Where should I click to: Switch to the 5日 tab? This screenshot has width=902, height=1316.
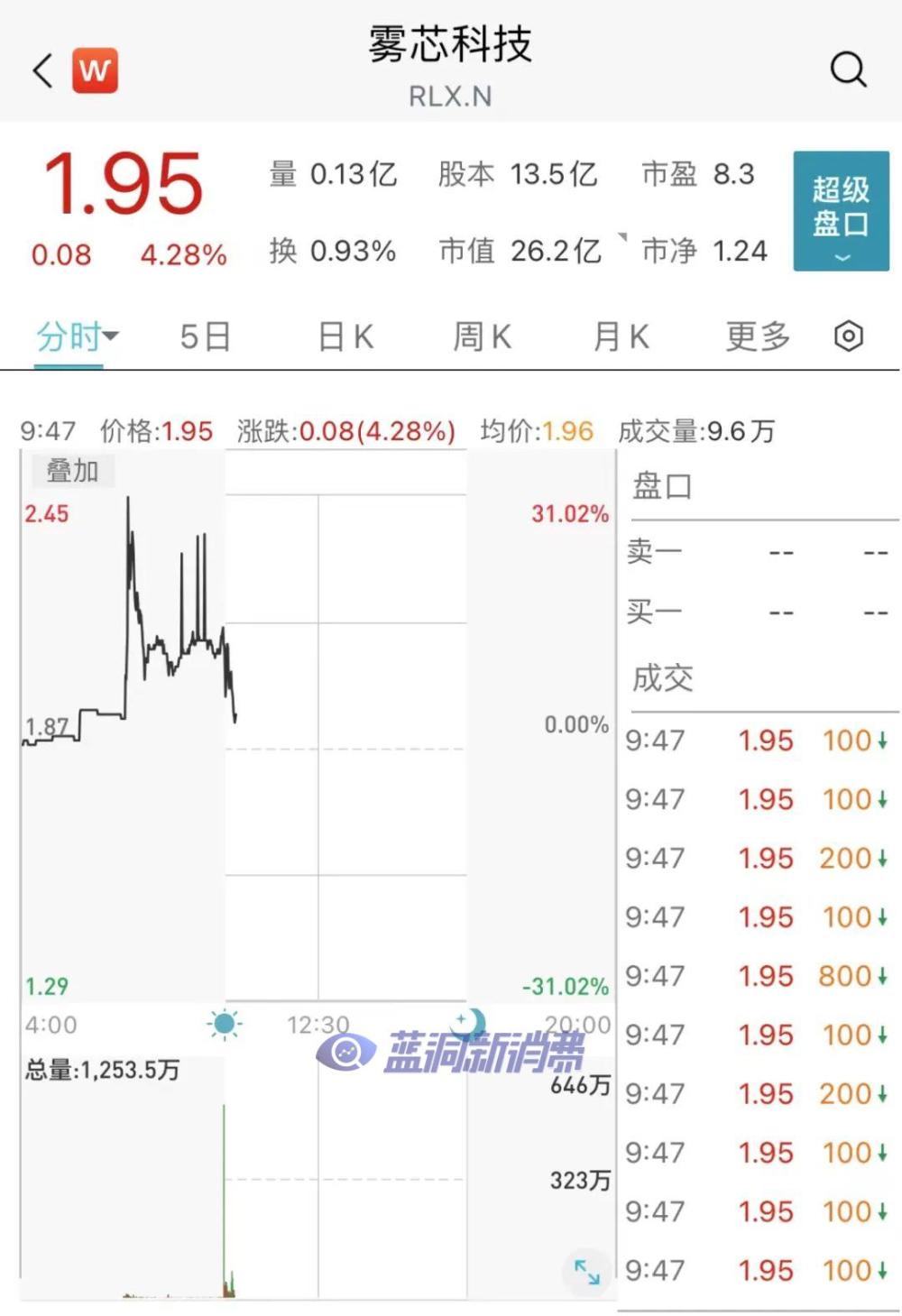(x=204, y=336)
